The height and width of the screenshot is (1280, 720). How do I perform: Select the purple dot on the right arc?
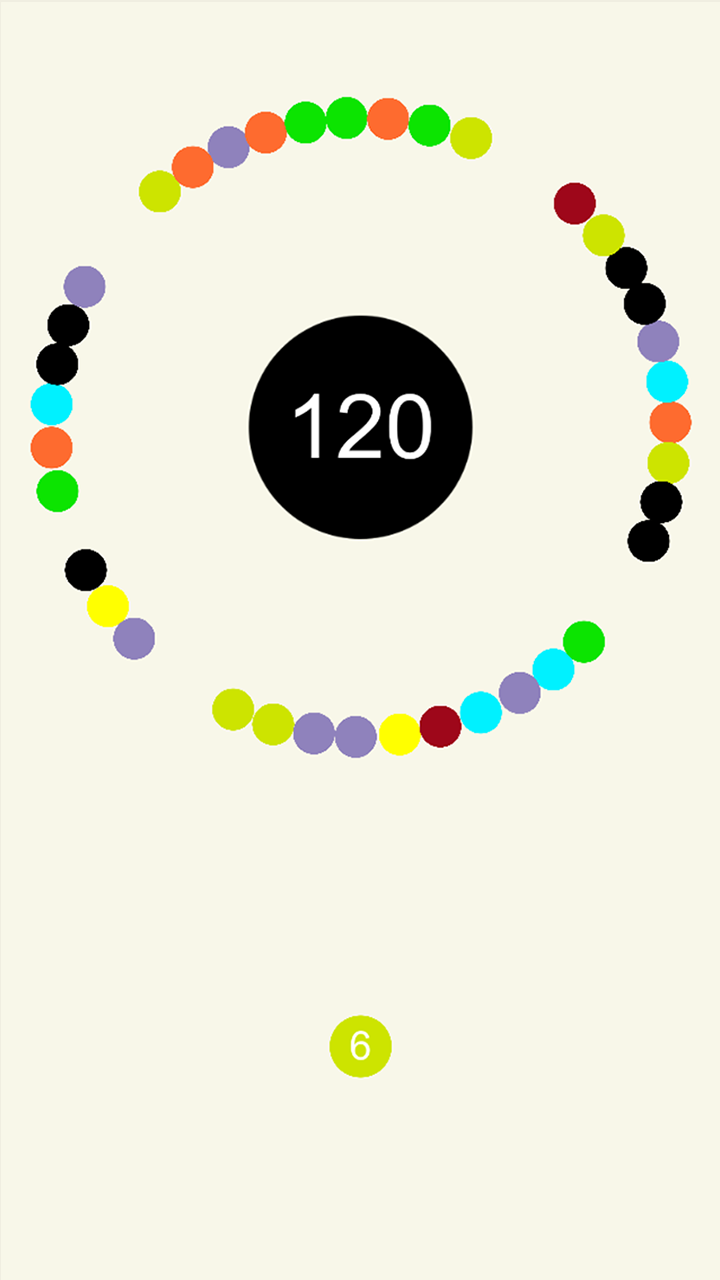click(660, 341)
